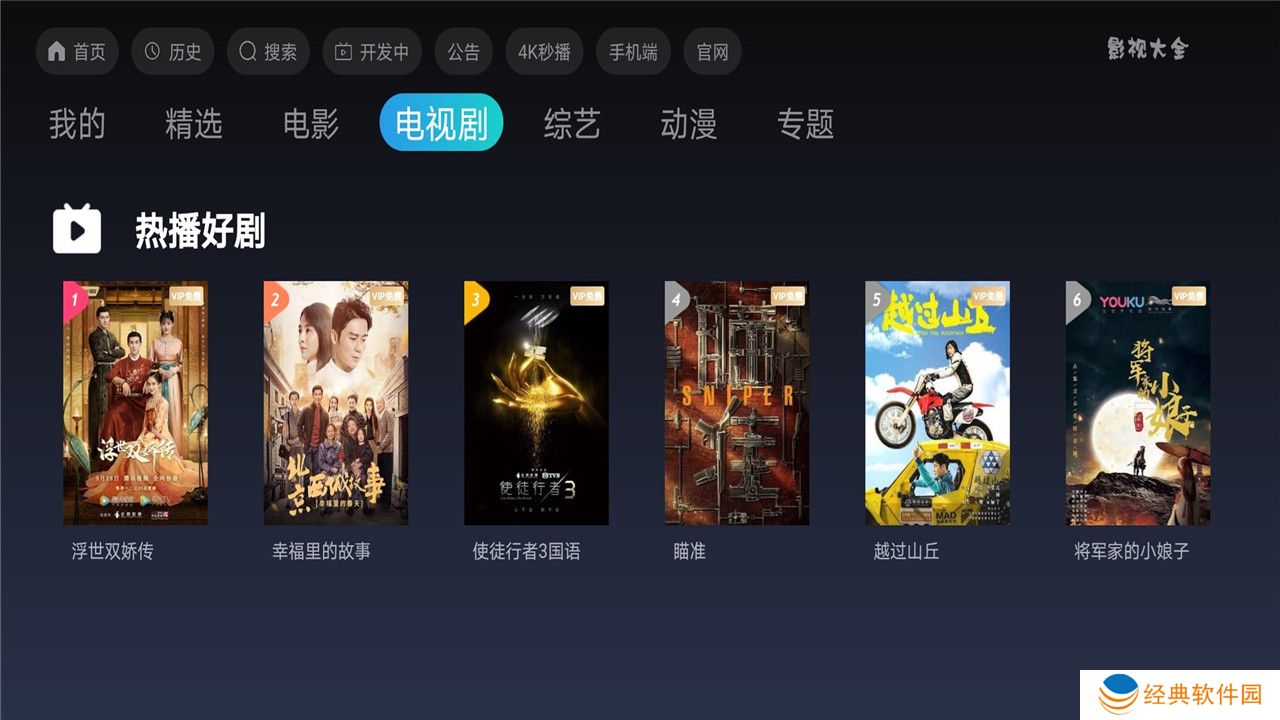Switch to the 我的 tab
1280x720 pixels.
click(x=77, y=124)
